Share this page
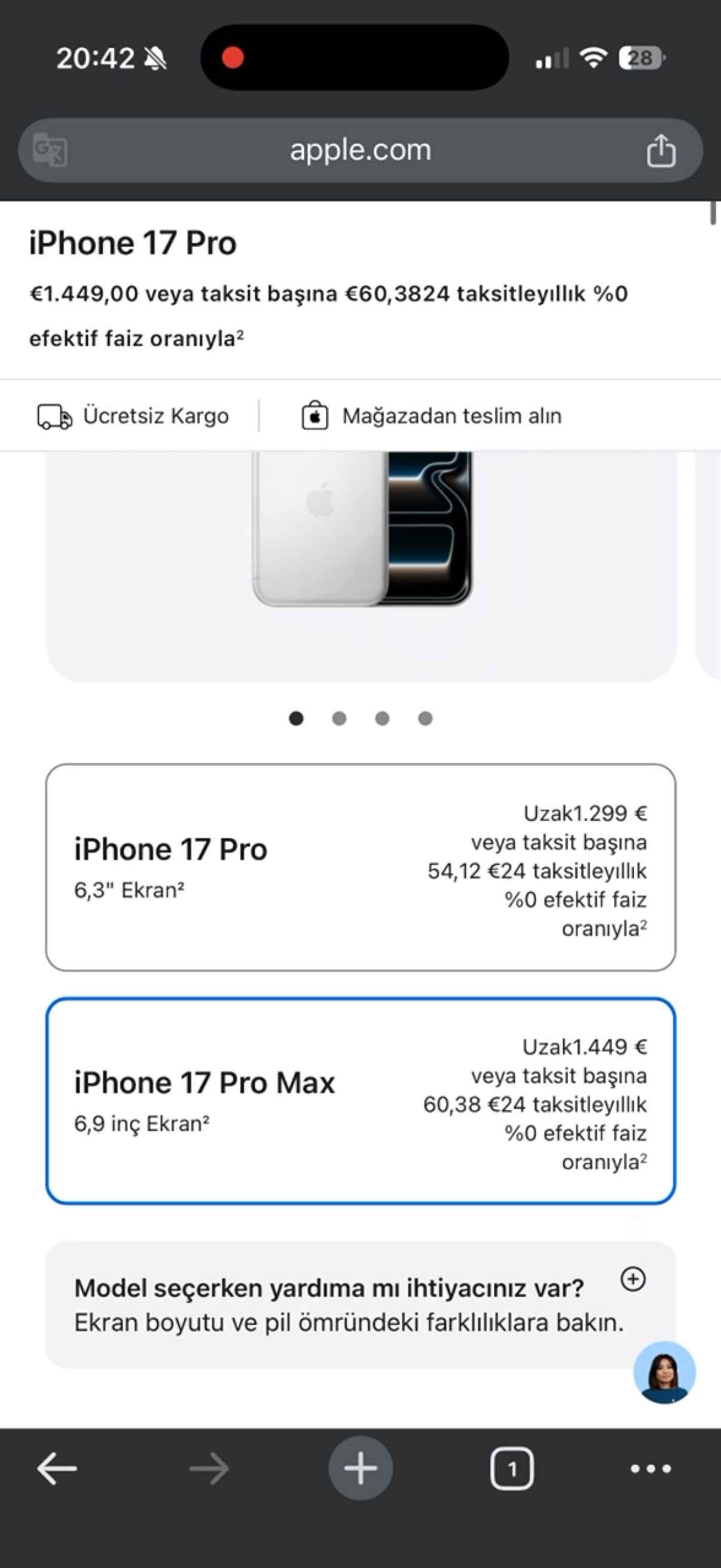Image resolution: width=721 pixels, height=1568 pixels. pos(661,150)
